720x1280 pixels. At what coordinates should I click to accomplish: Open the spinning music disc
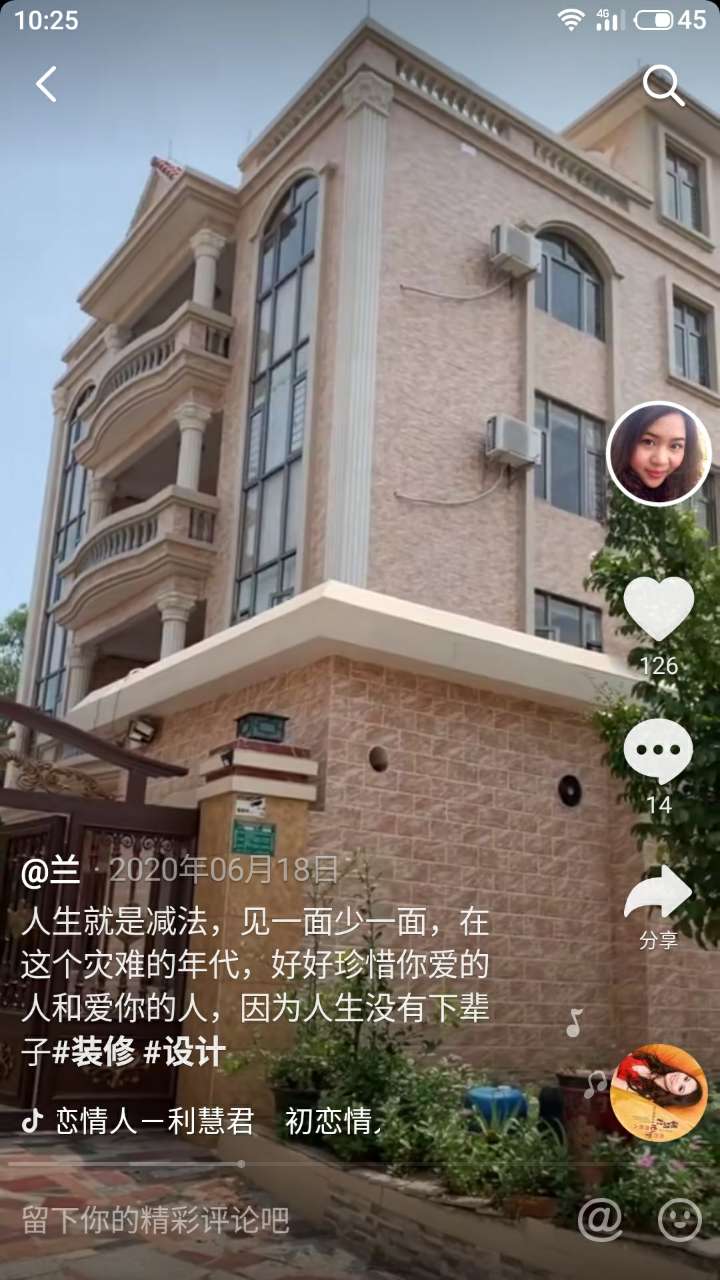(658, 1093)
